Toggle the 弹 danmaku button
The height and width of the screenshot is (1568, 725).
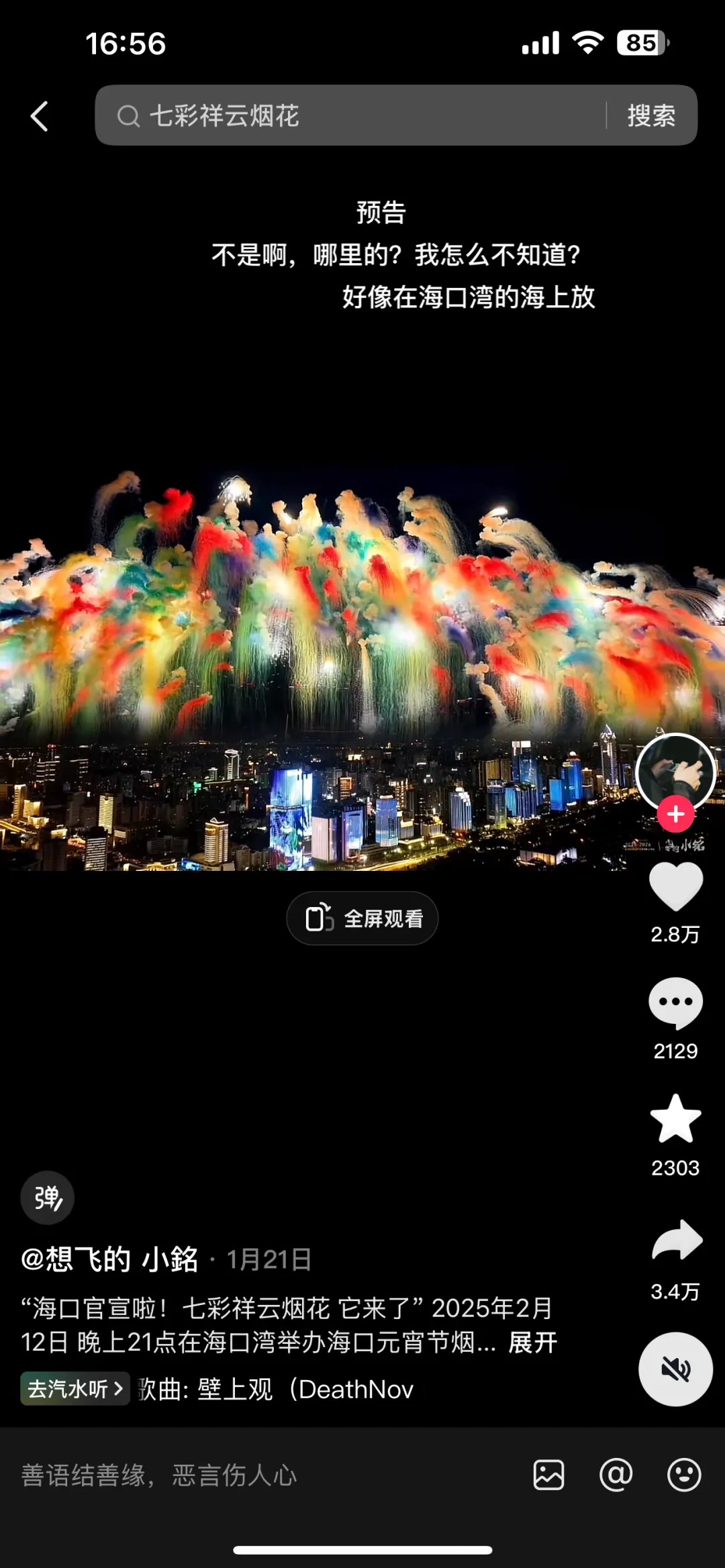47,1198
